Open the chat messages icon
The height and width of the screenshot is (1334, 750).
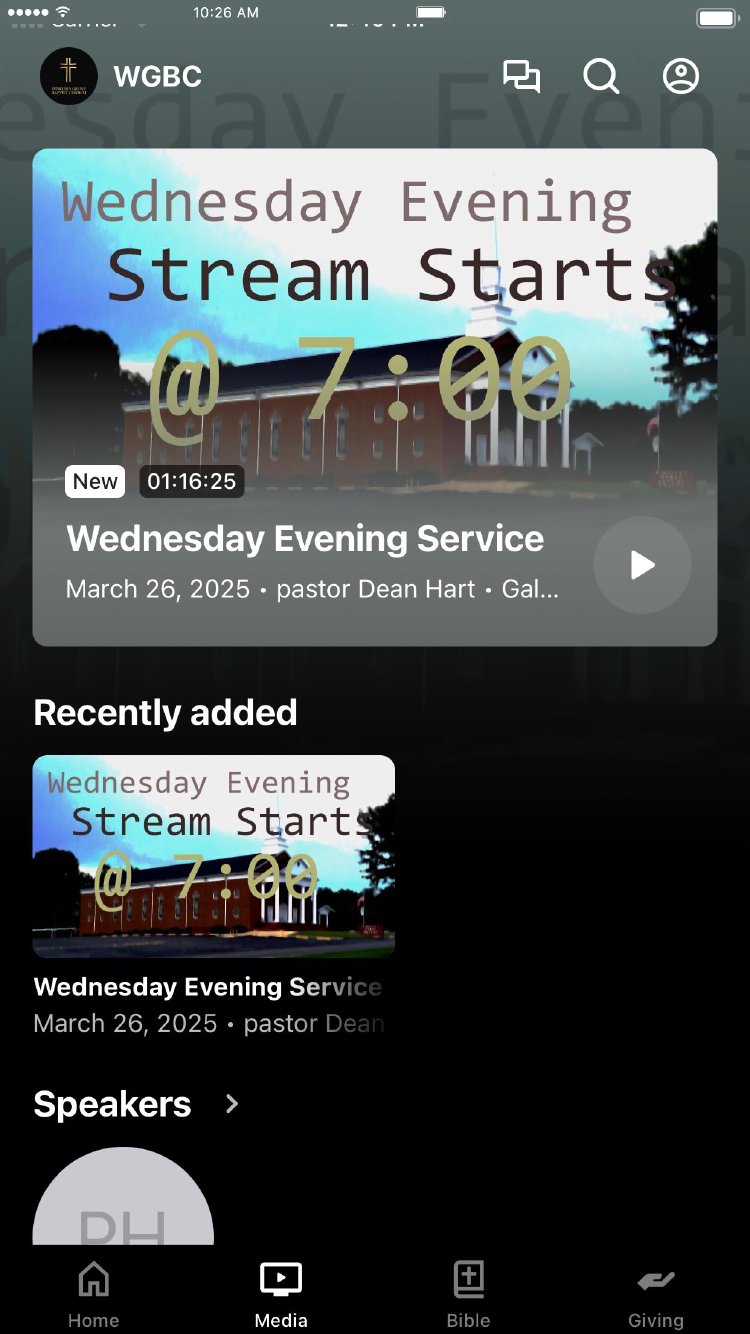click(521, 77)
